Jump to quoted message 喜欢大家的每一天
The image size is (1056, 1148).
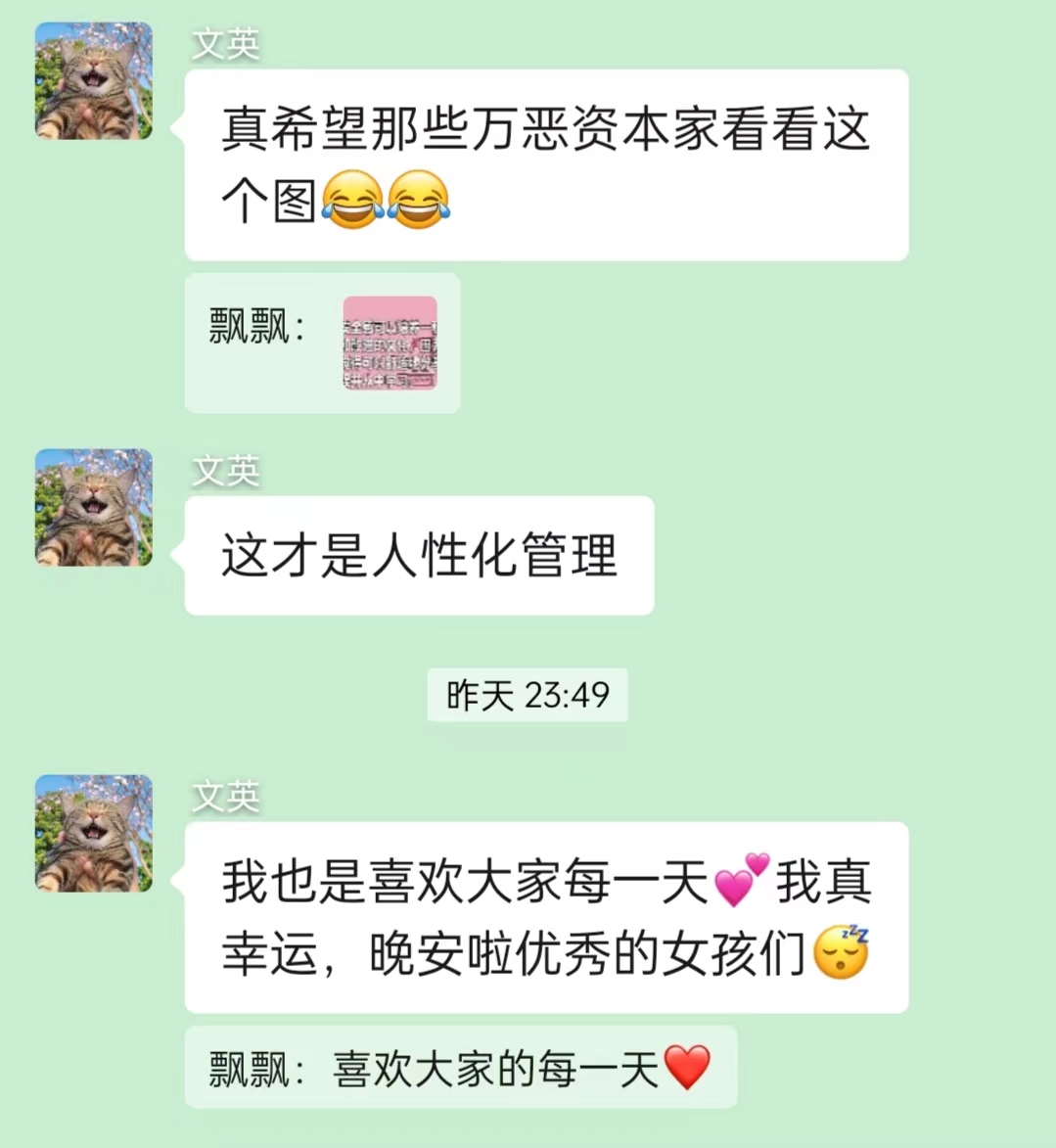[x=460, y=1068]
